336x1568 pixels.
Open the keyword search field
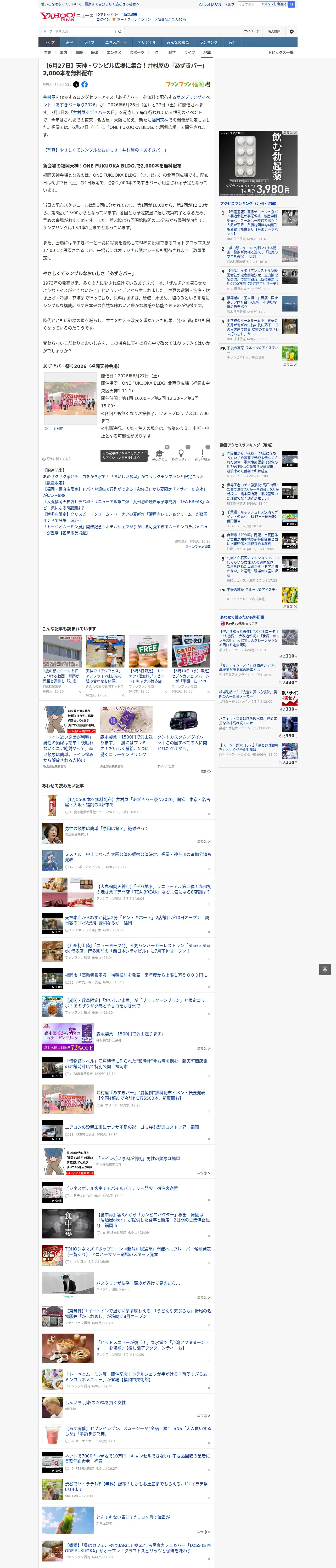[79, 32]
